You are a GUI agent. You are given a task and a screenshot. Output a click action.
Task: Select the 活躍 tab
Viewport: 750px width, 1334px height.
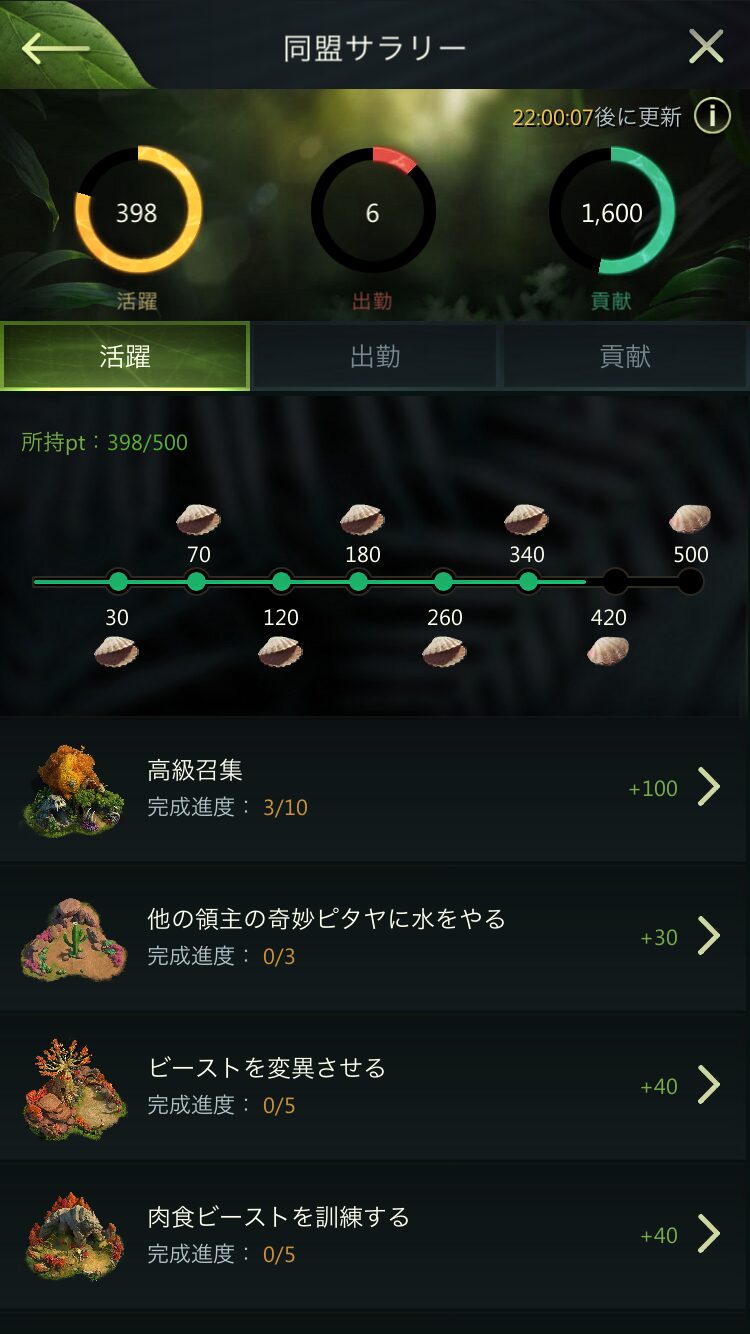tap(125, 356)
